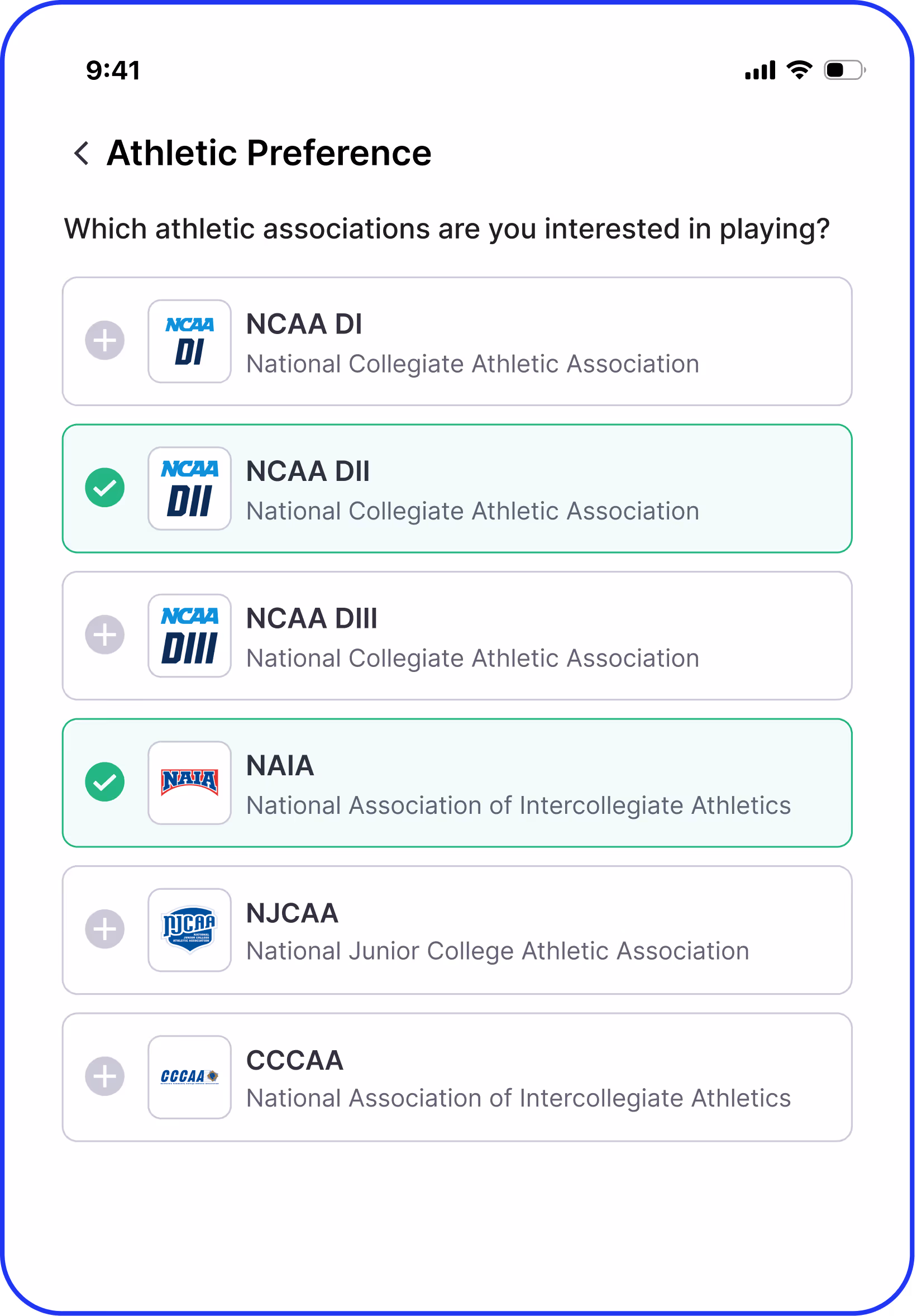This screenshot has width=917, height=1316.
Task: Click the NCAA DIII logo icon
Action: (189, 635)
